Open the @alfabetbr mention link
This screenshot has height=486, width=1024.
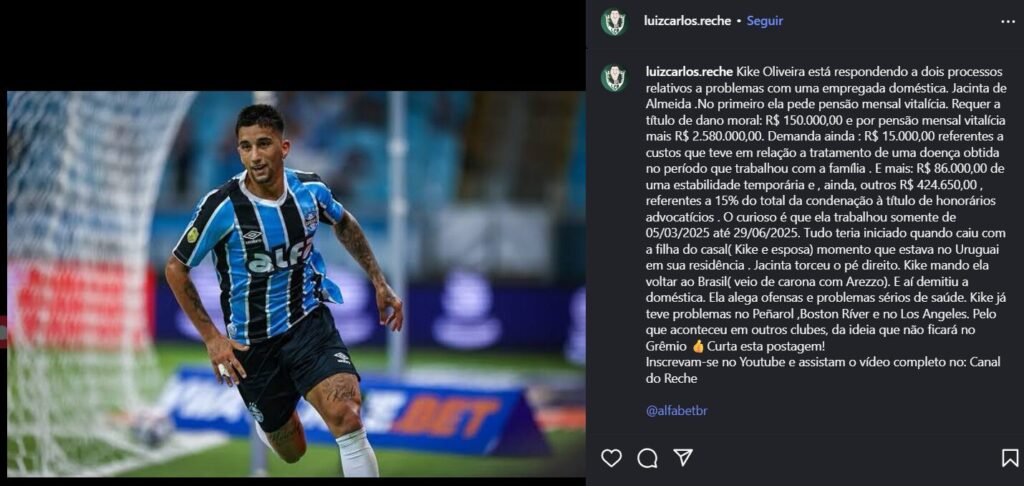(x=678, y=410)
